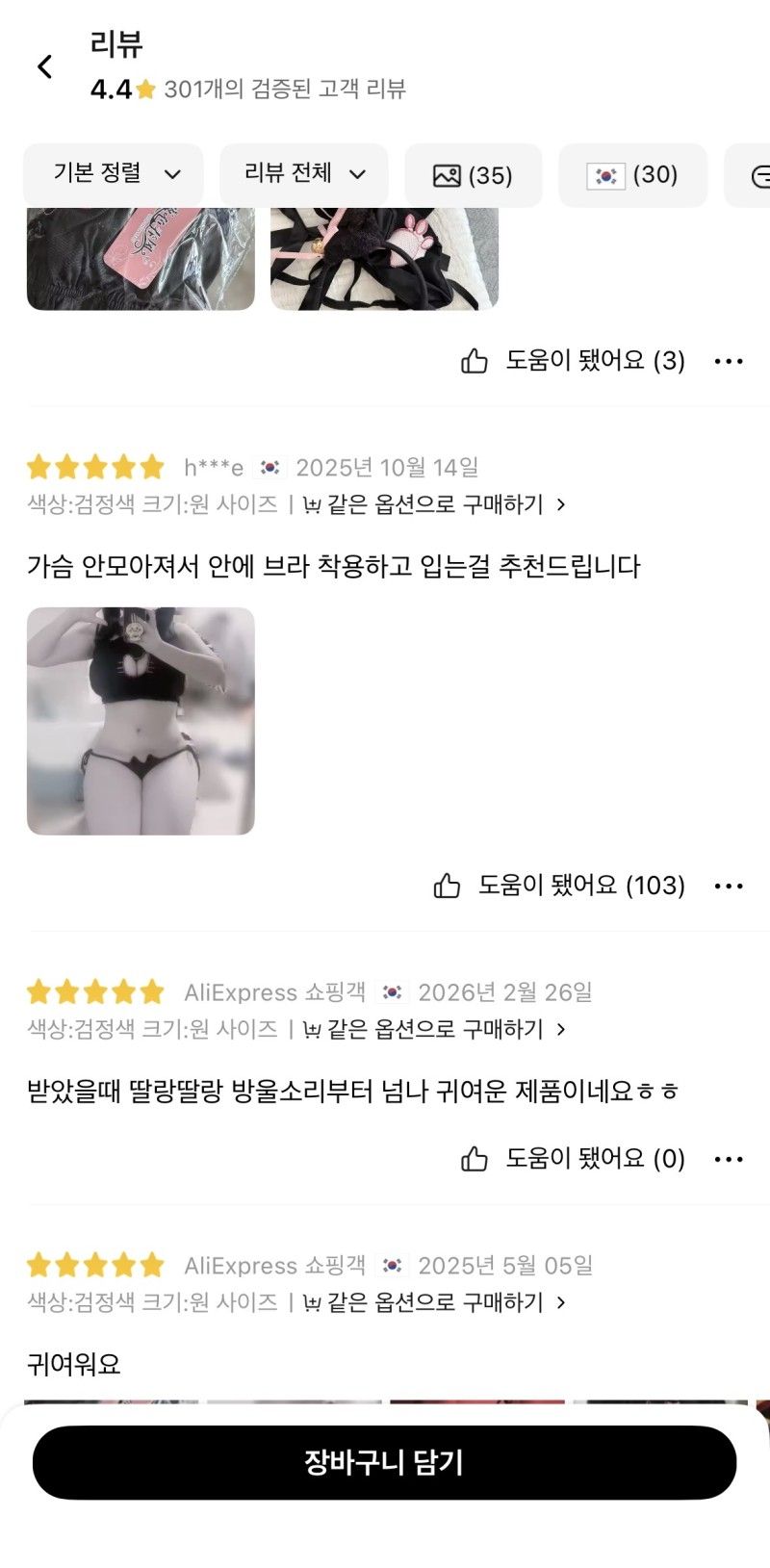Open overflow menu beside 도움이 됐어요 (0)

tap(729, 1159)
